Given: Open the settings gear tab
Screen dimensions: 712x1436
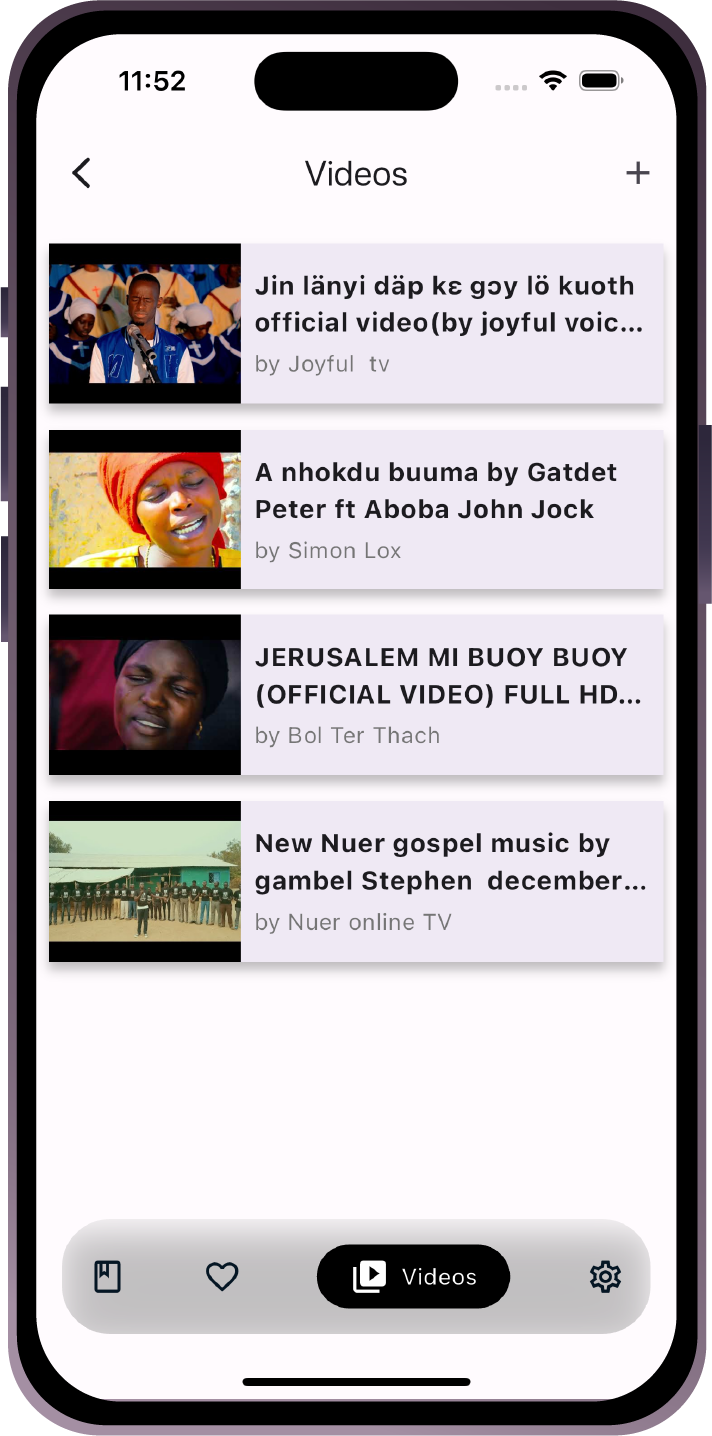Looking at the screenshot, I should point(605,1276).
